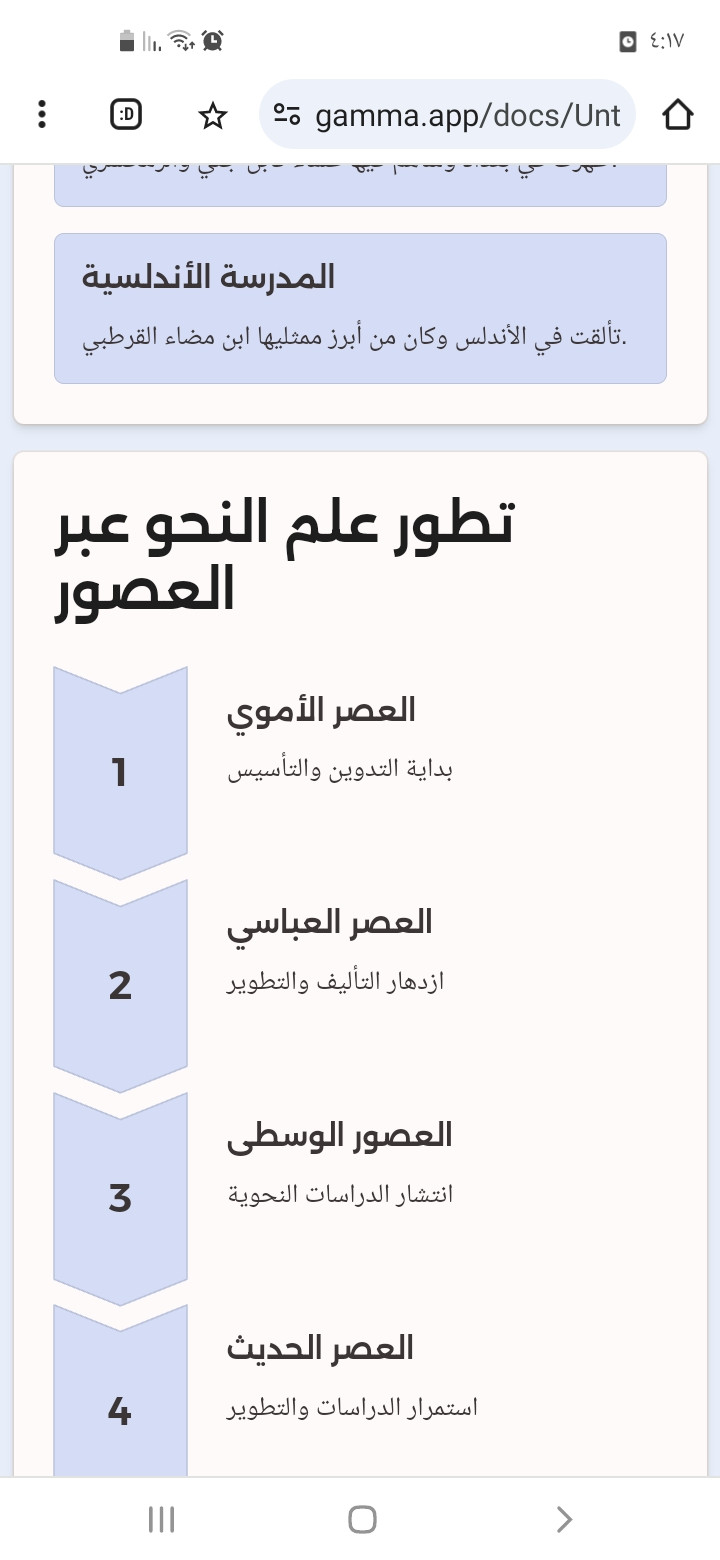Bookmark this page with the star
720x1560 pixels.
[212, 116]
